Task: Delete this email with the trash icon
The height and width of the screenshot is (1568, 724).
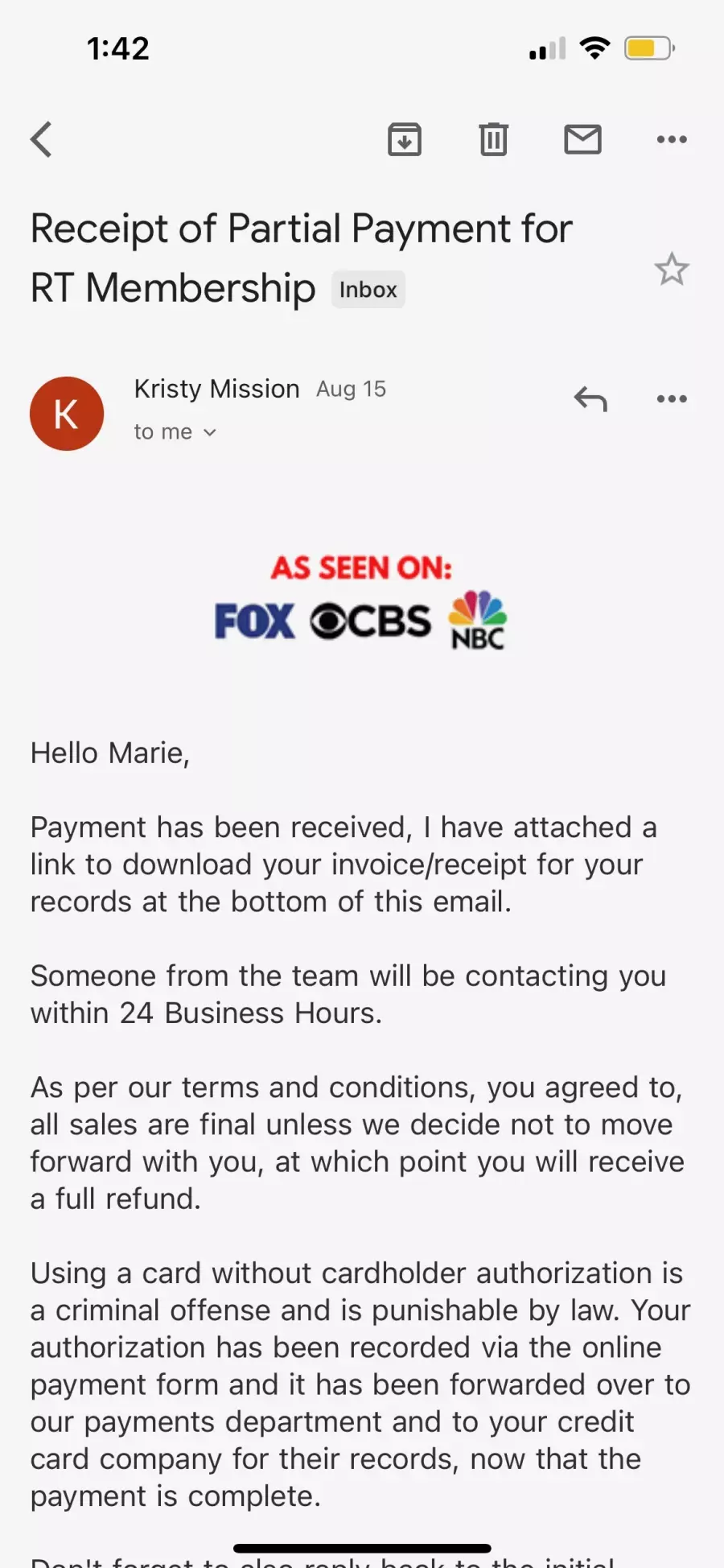Action: tap(494, 139)
